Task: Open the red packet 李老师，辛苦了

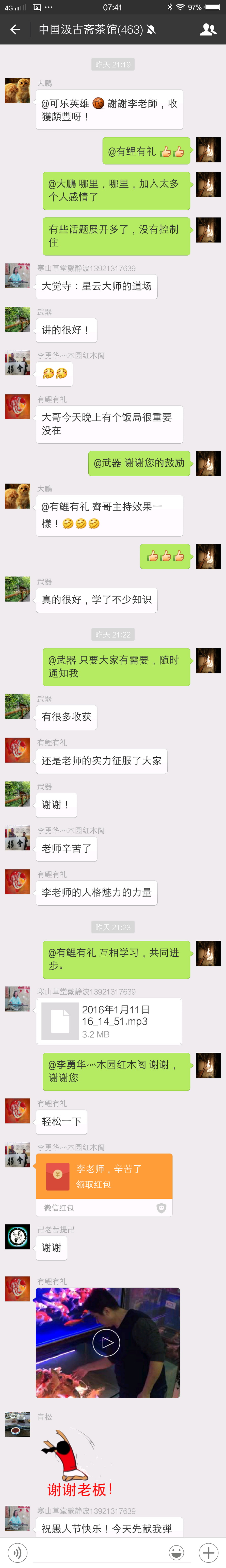Action: (104, 1177)
